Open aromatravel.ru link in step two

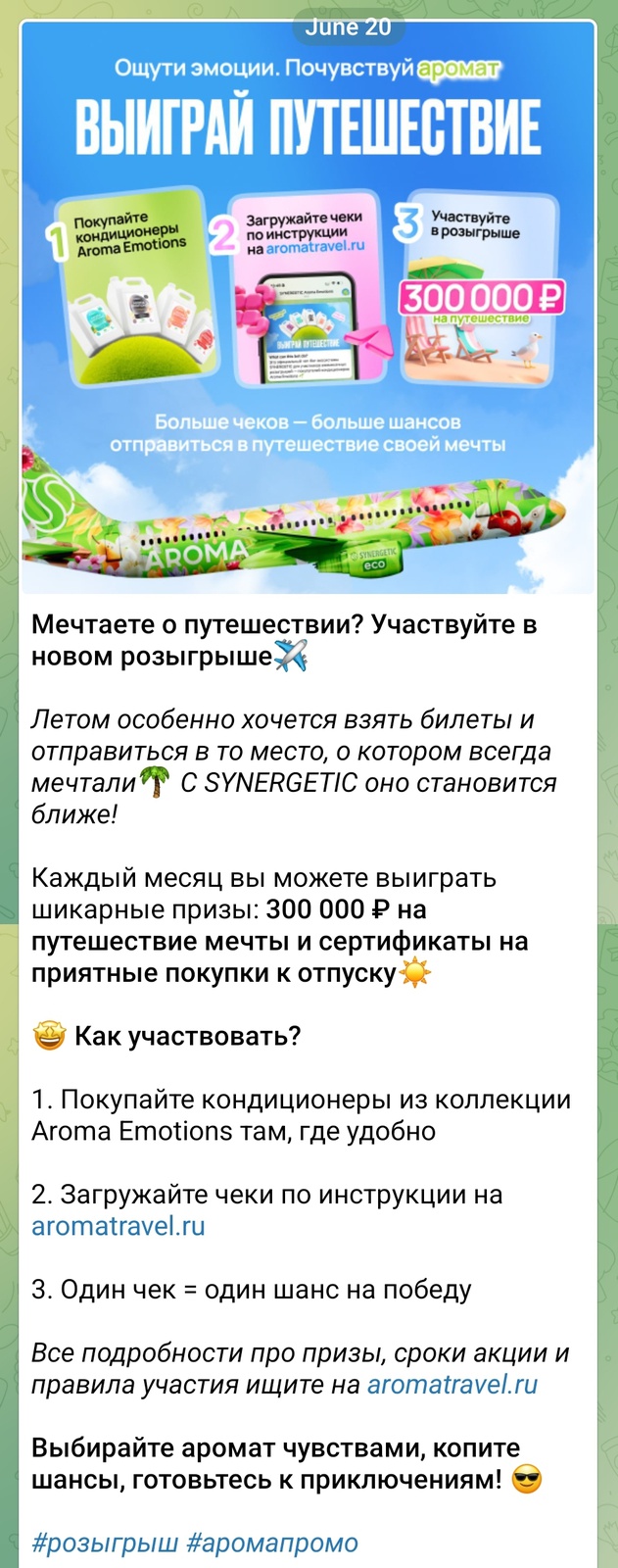(118, 1226)
